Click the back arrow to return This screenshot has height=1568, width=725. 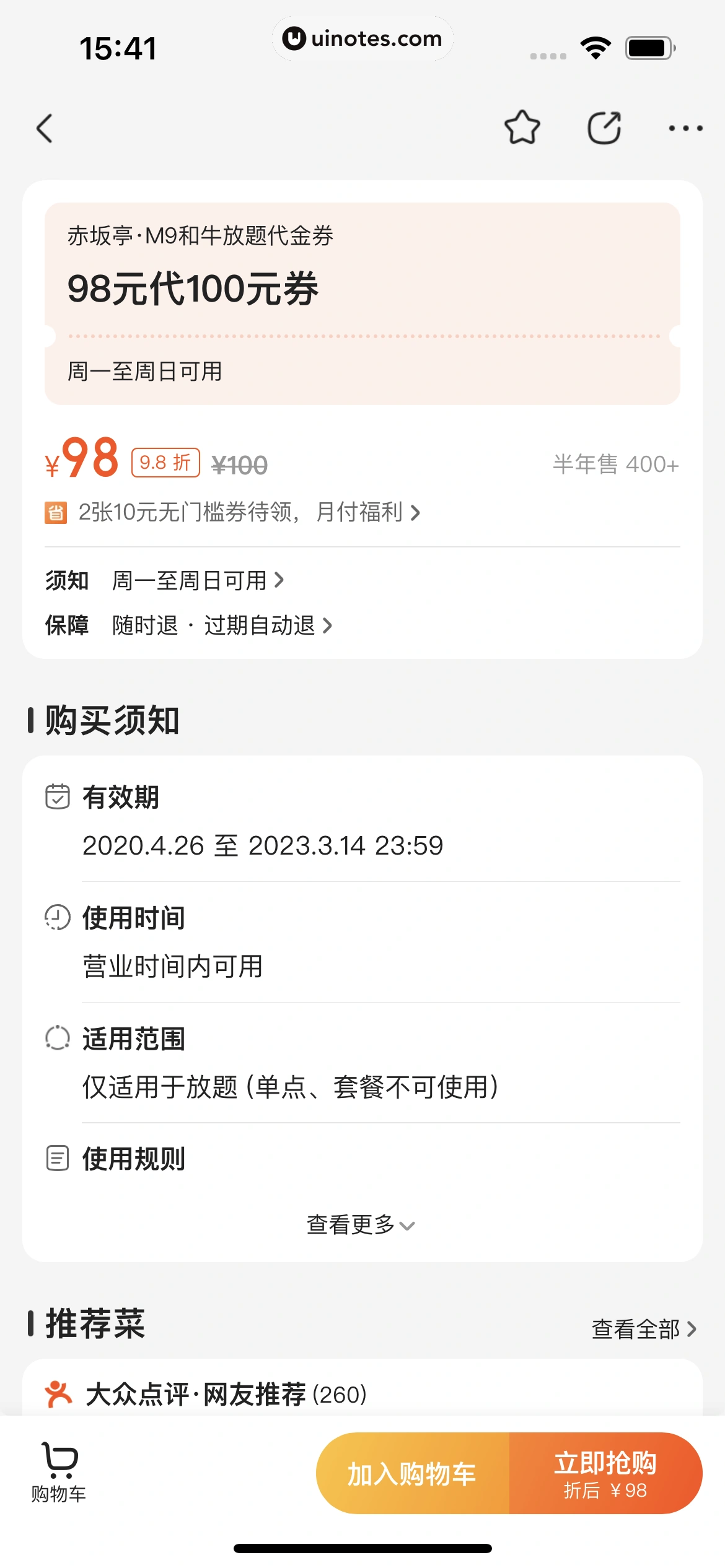tap(44, 128)
